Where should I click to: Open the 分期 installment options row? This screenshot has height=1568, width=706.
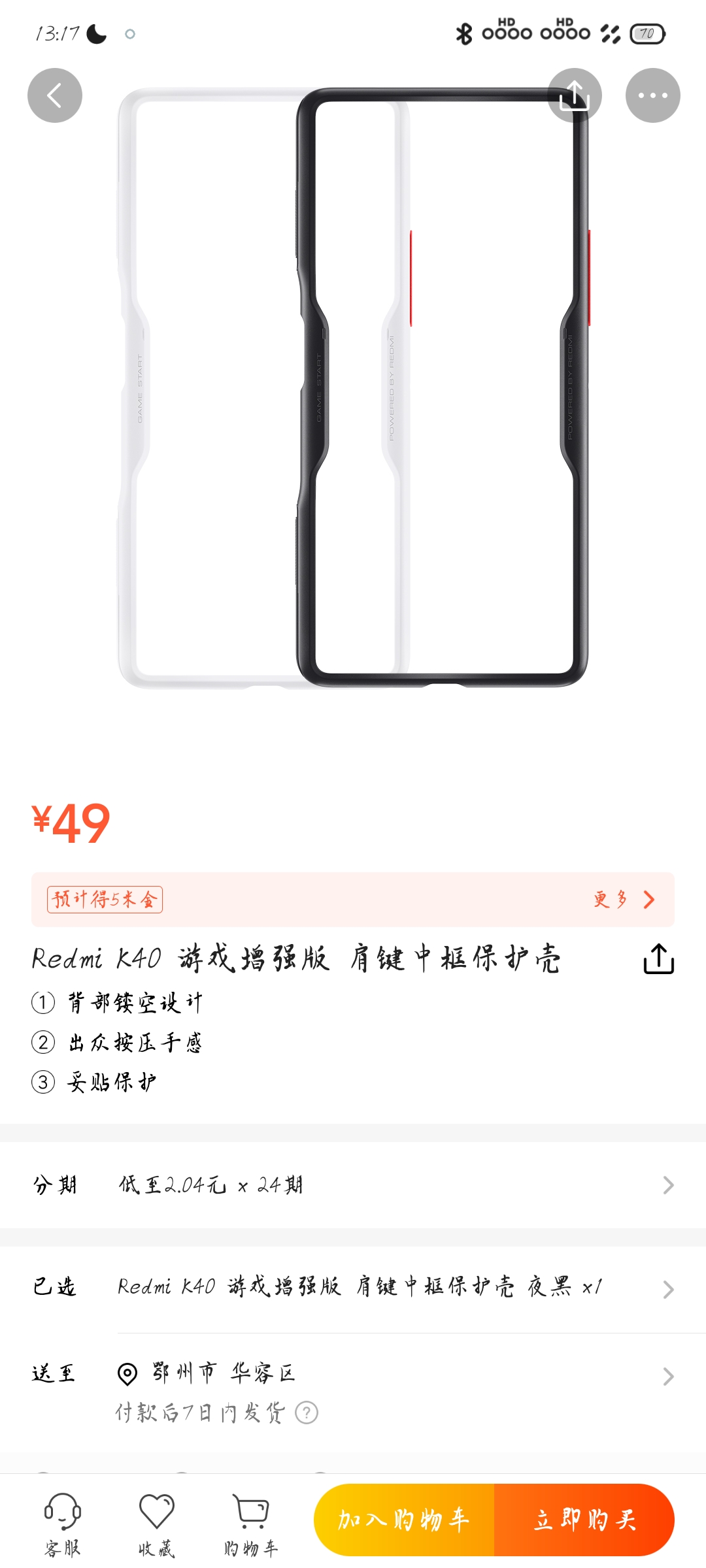coord(353,1185)
